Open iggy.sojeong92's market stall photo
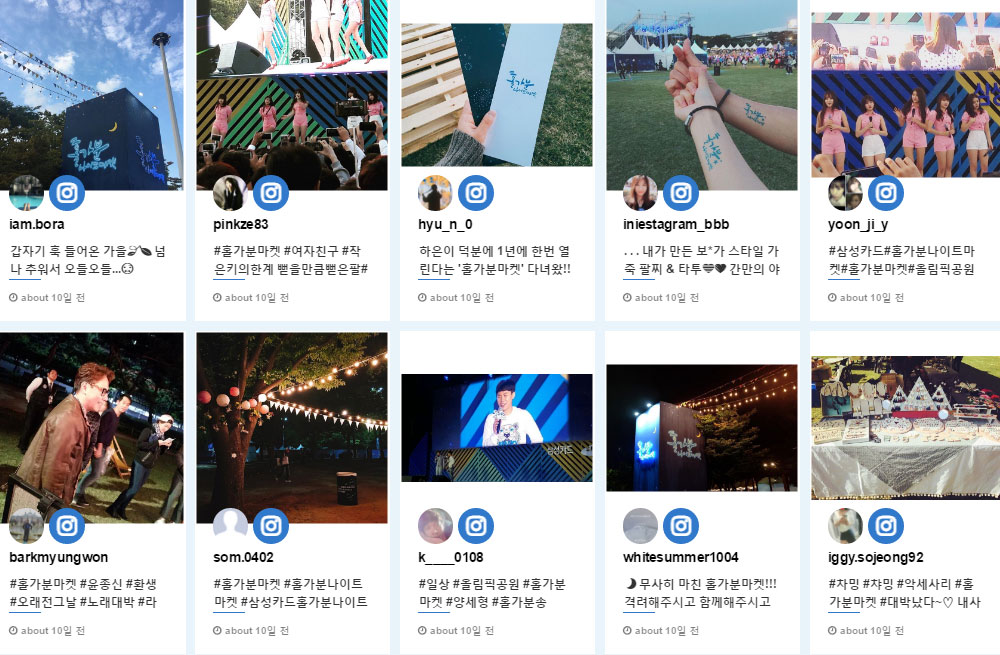This screenshot has width=1000, height=655. point(905,428)
